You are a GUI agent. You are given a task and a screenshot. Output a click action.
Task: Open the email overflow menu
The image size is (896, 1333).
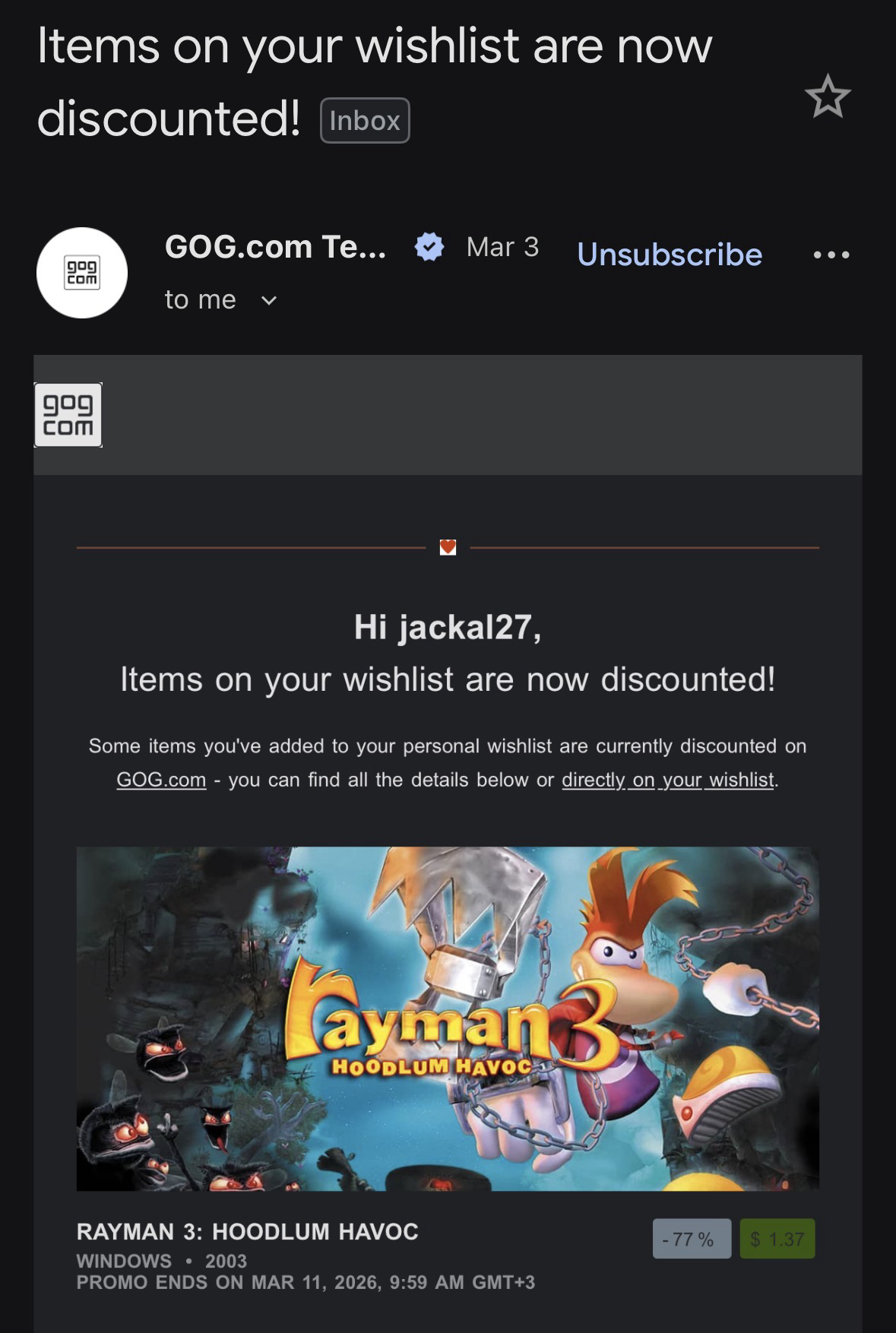point(831,255)
